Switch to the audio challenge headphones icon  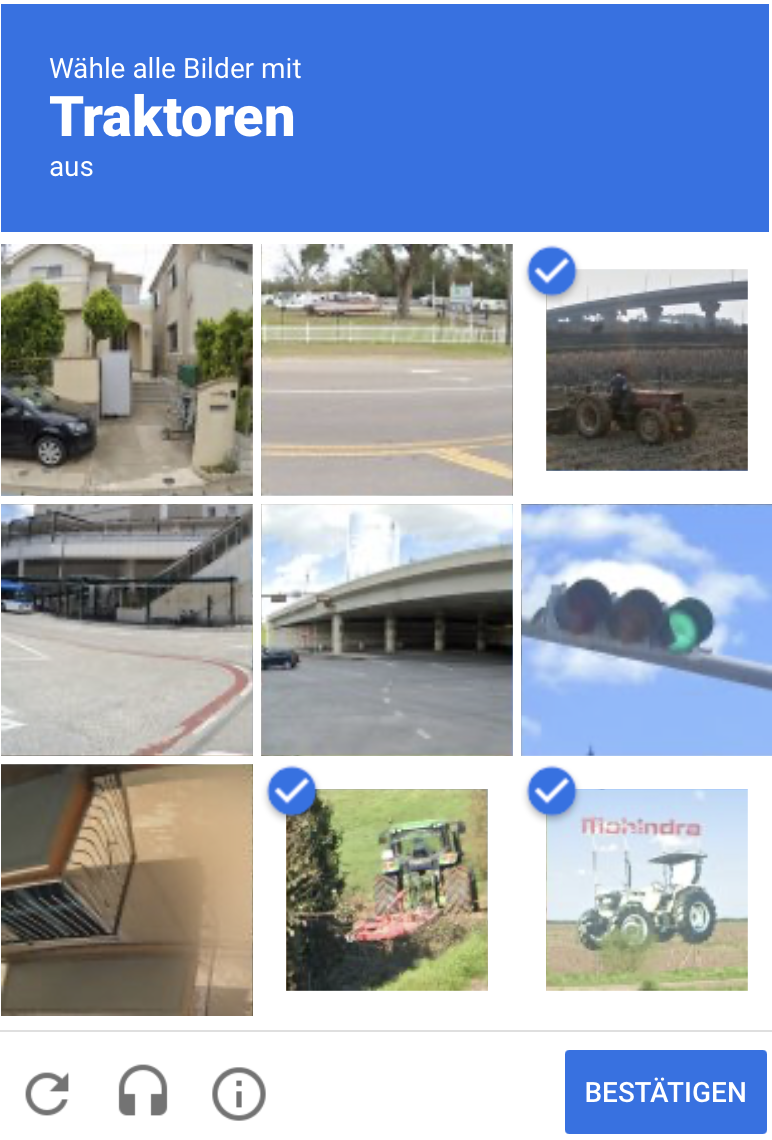pos(142,1092)
